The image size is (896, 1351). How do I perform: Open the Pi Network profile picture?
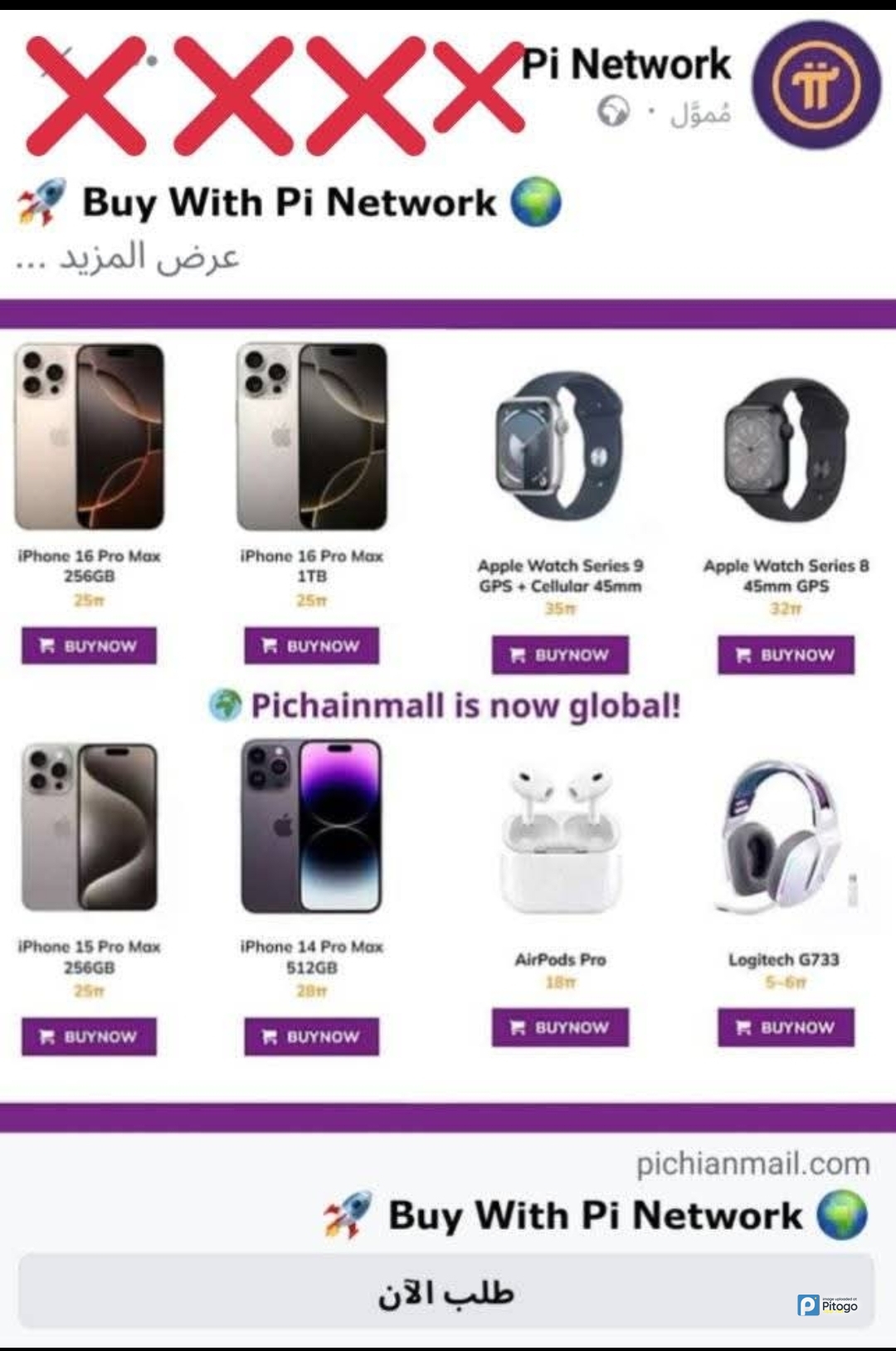(816, 85)
